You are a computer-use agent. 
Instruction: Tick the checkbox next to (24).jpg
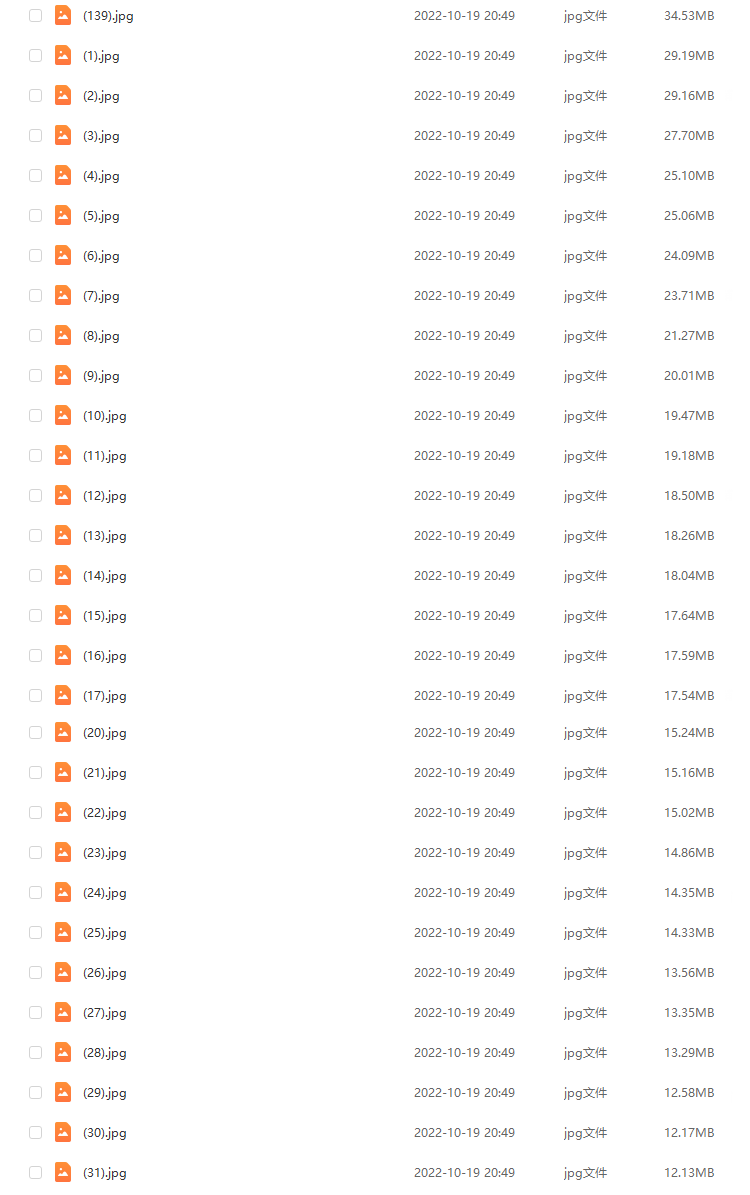point(36,893)
